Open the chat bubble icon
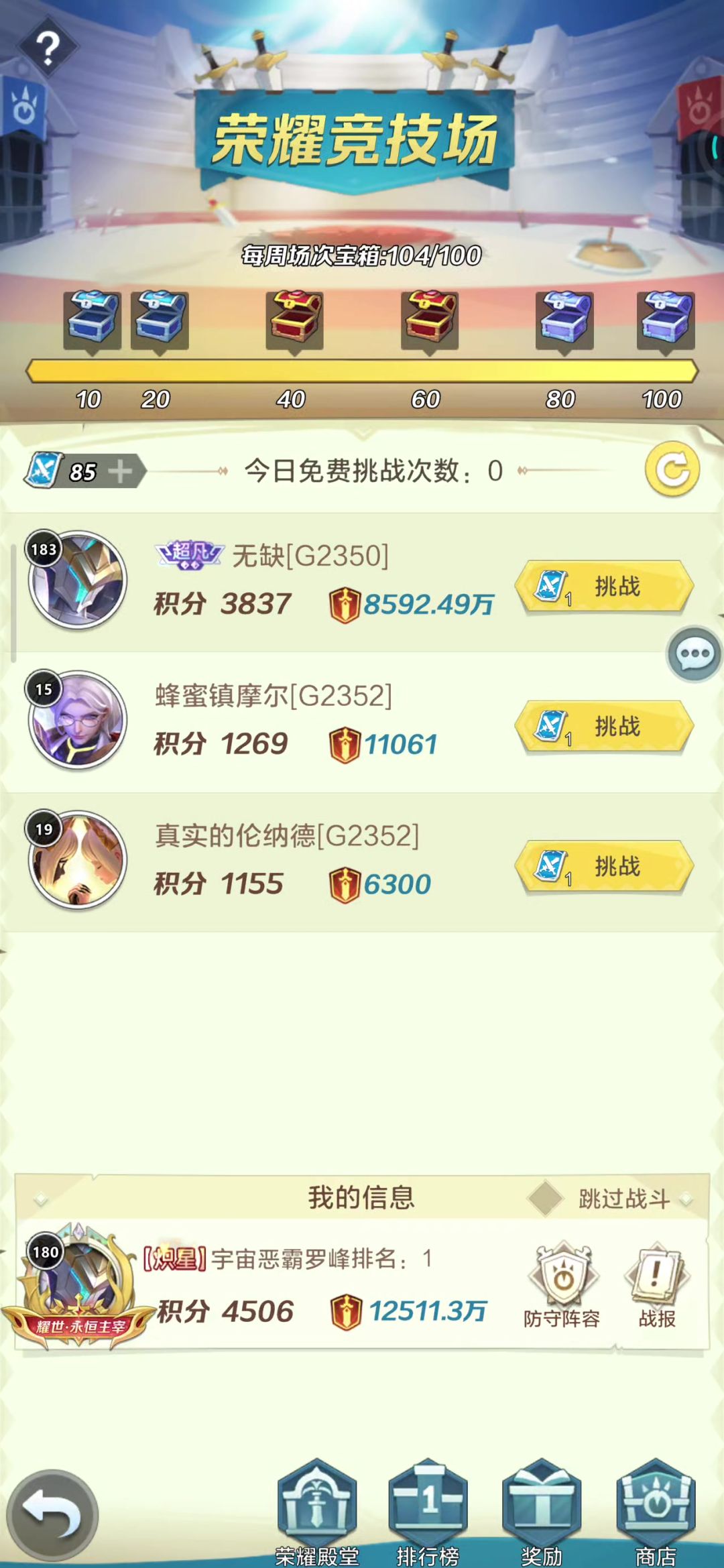Viewport: 724px width, 1568px height. pyautogui.click(x=695, y=654)
